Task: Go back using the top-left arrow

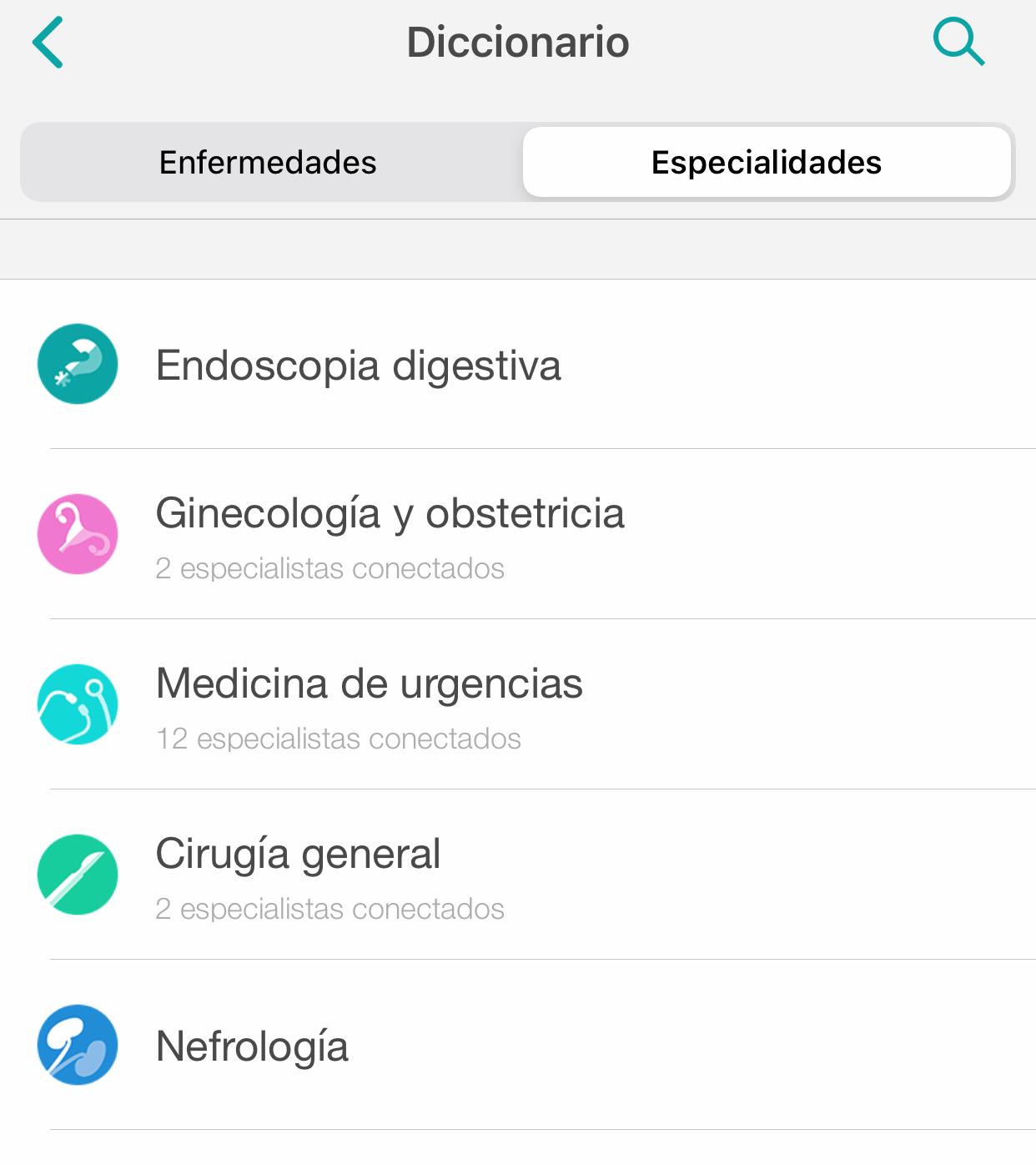Action: click(x=48, y=43)
